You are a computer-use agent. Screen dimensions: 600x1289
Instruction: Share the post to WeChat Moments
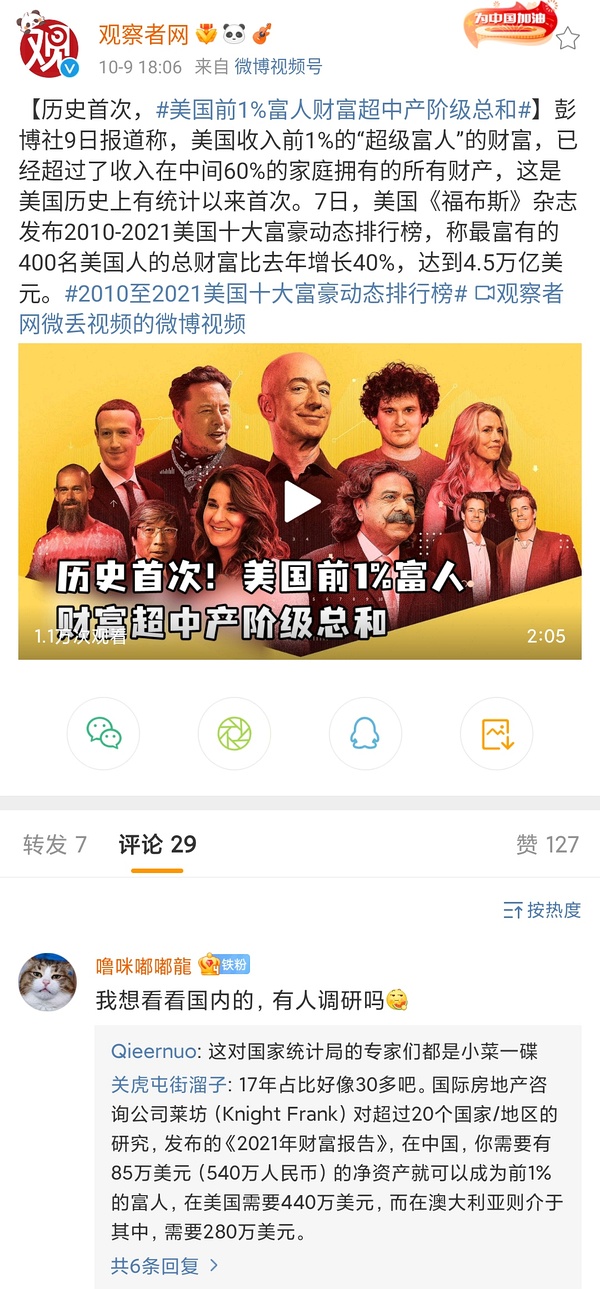tap(234, 733)
